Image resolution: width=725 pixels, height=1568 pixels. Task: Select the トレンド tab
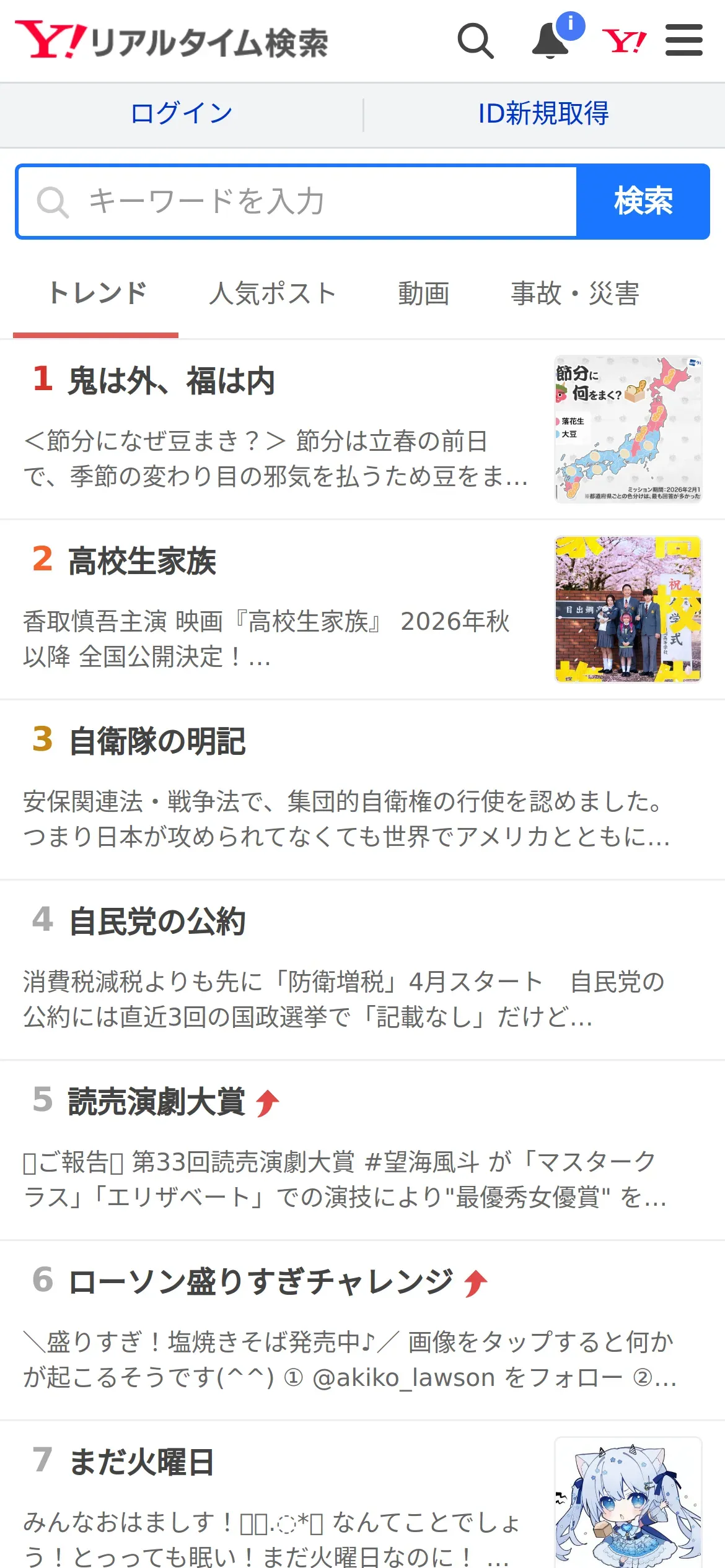pyautogui.click(x=97, y=294)
